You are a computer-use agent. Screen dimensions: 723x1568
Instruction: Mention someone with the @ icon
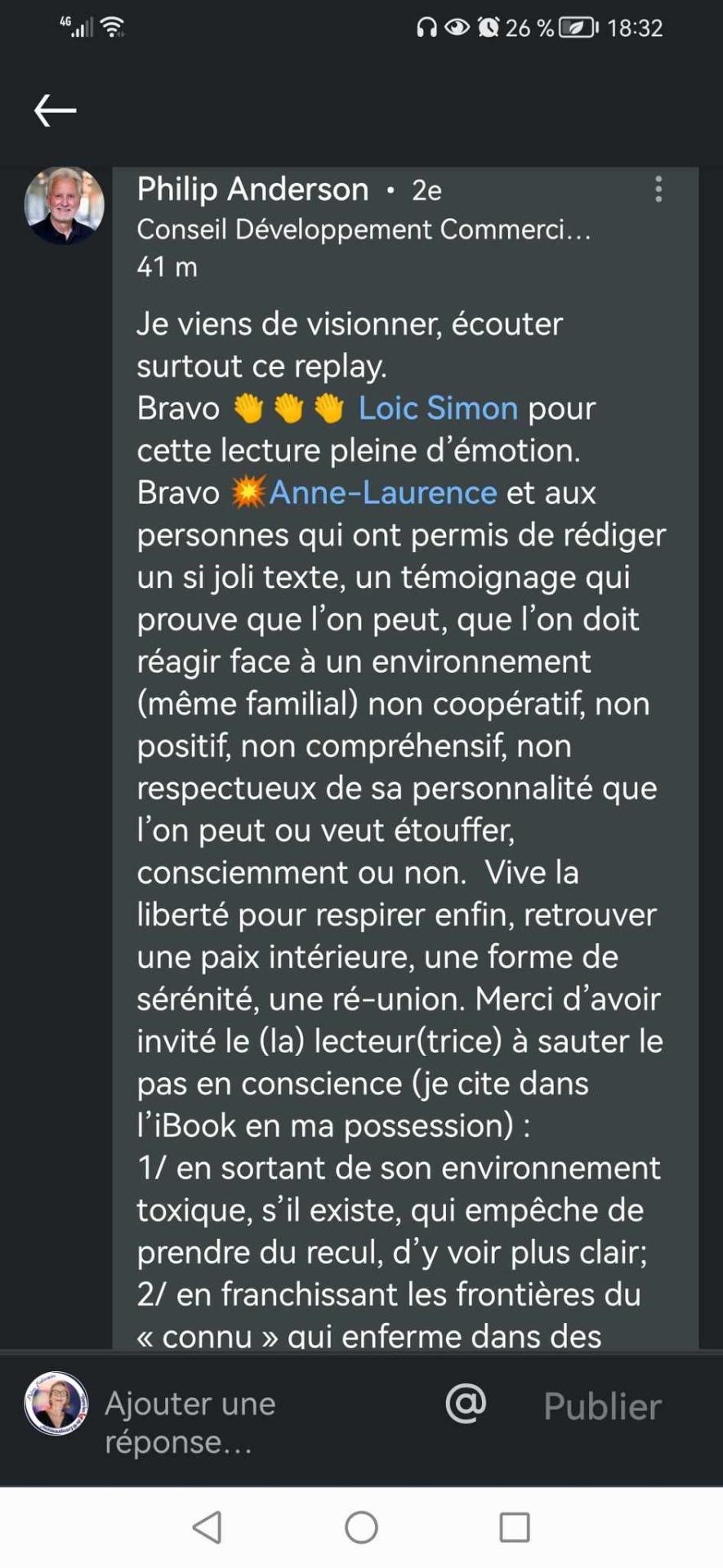pos(466,1404)
